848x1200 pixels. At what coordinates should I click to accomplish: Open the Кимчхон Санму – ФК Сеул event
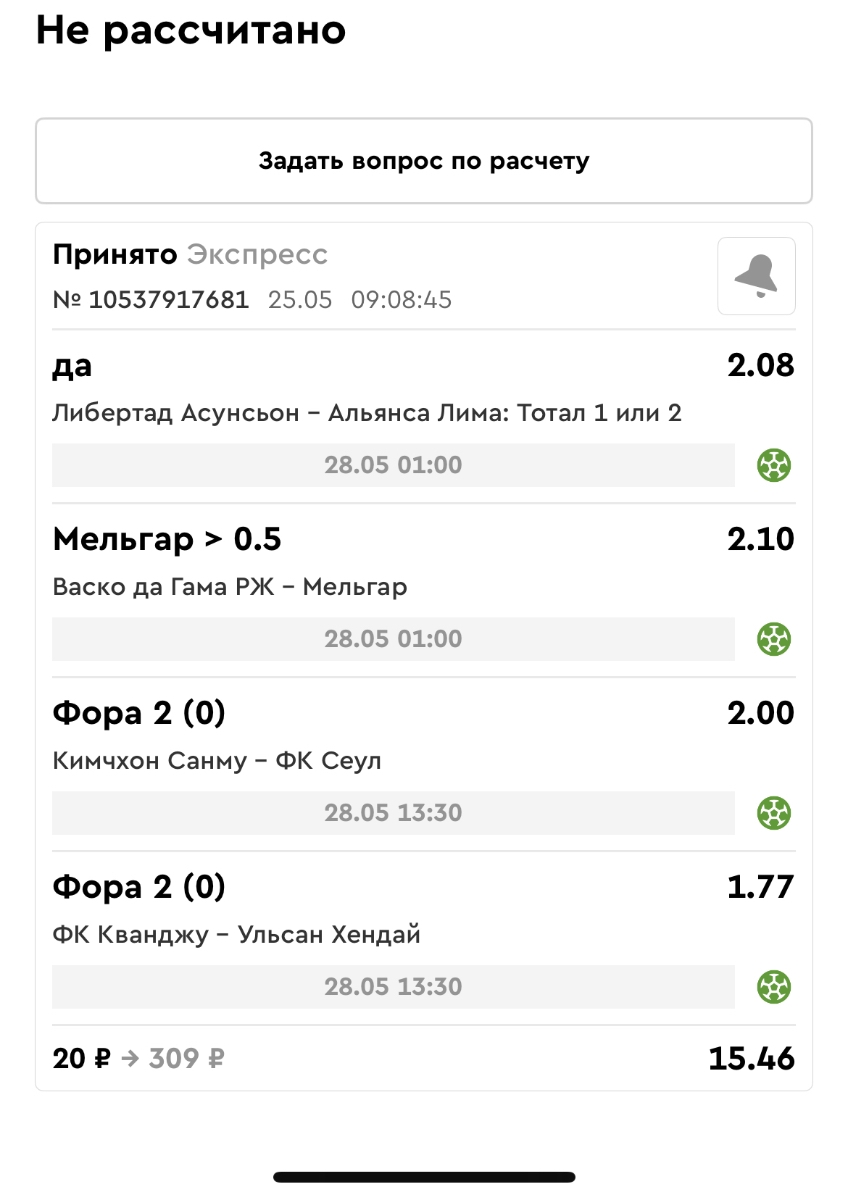pyautogui.click(x=217, y=761)
